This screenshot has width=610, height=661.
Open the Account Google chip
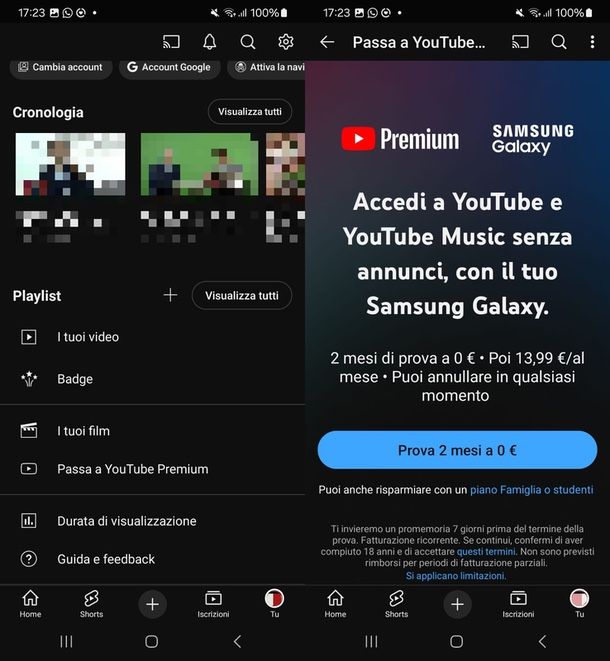[168, 67]
